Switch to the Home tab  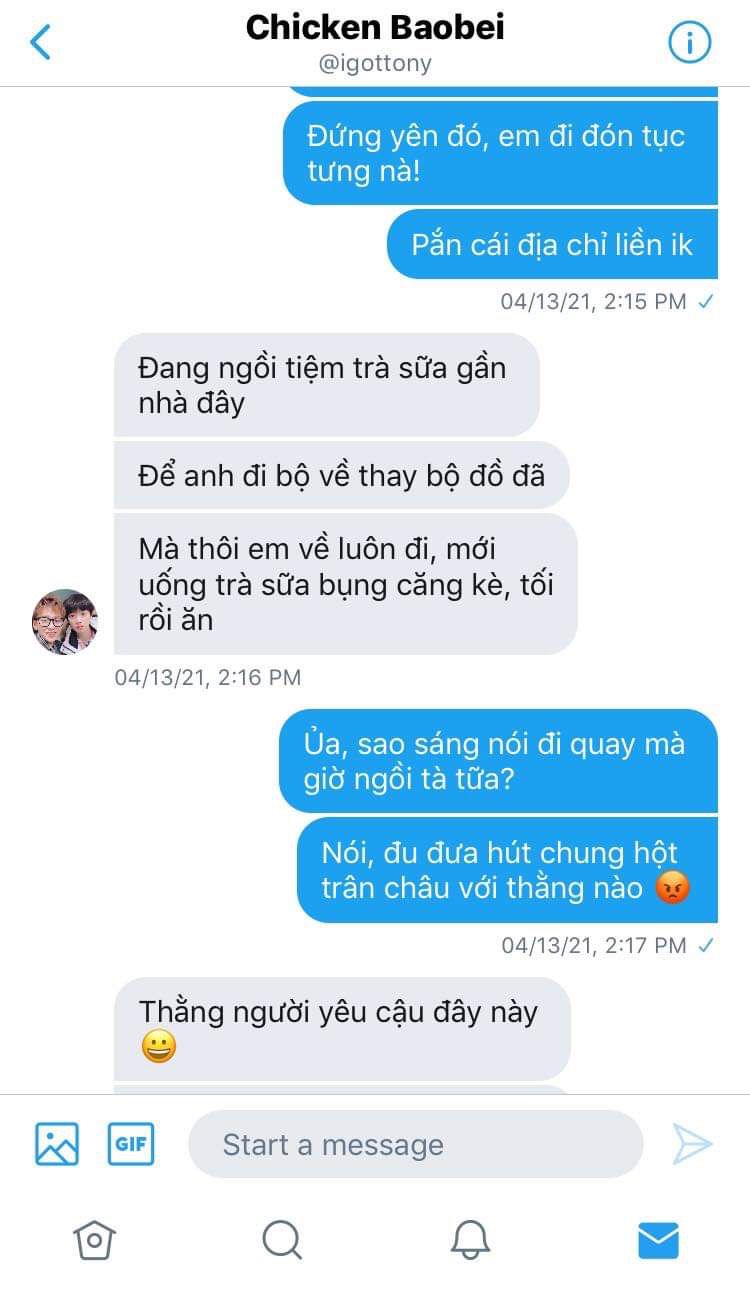(x=94, y=1240)
